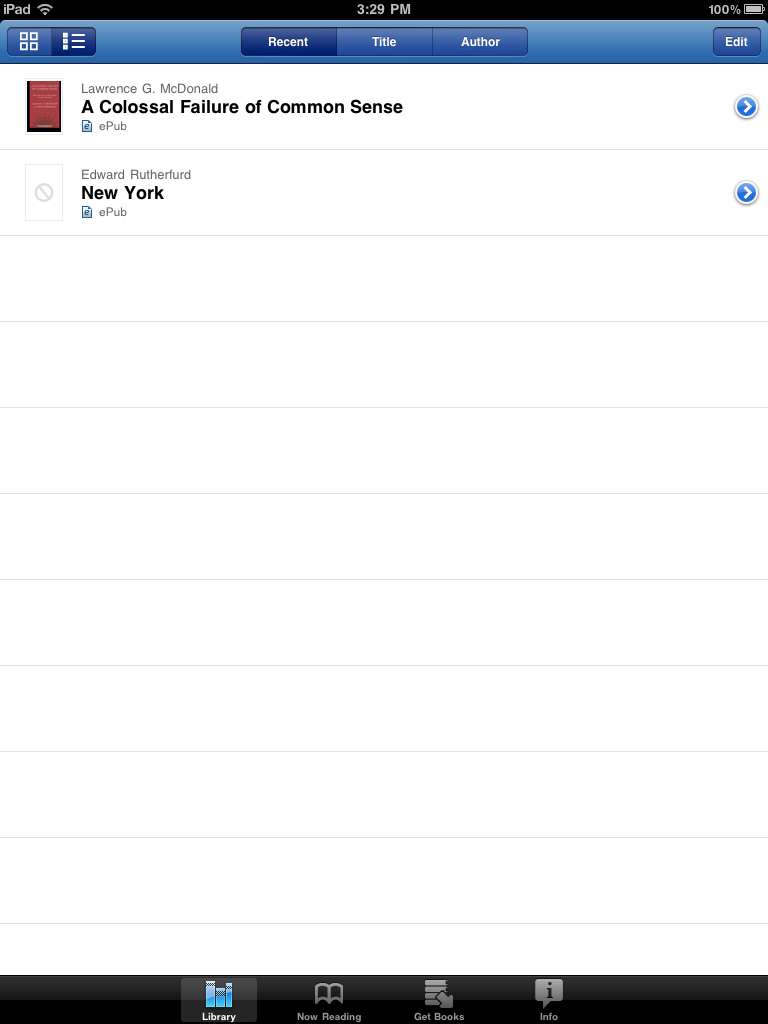
Task: Open A Colossal Failure of Common Sense
Action: (242, 107)
